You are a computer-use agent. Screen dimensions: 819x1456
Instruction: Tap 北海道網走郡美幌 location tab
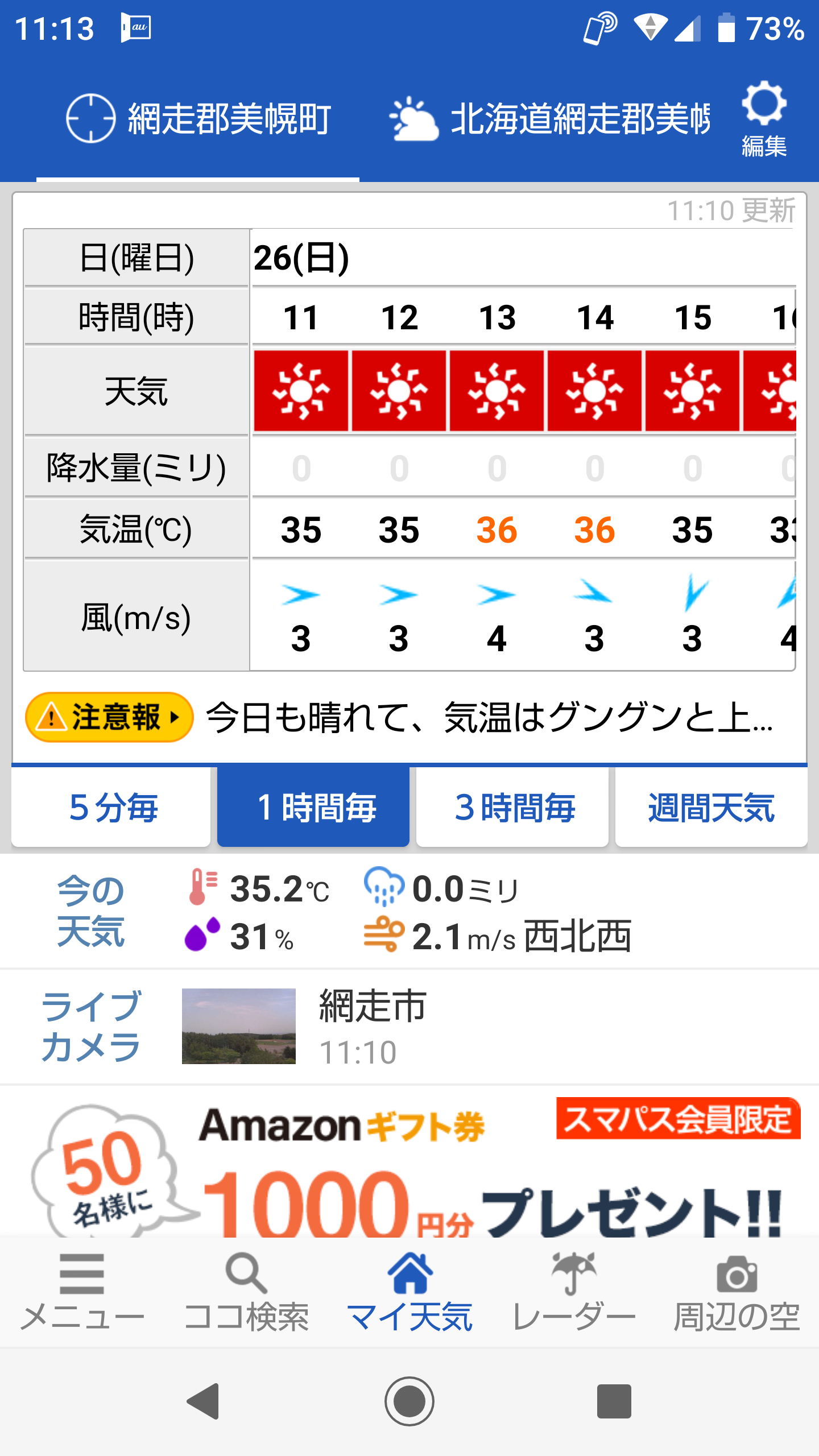[580, 119]
